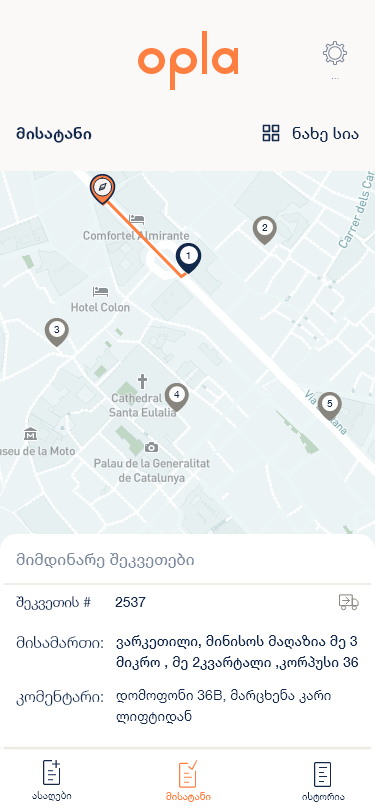Viewport: 375px width, 812px height.
Task: Select map pin number 4
Action: pos(177,397)
